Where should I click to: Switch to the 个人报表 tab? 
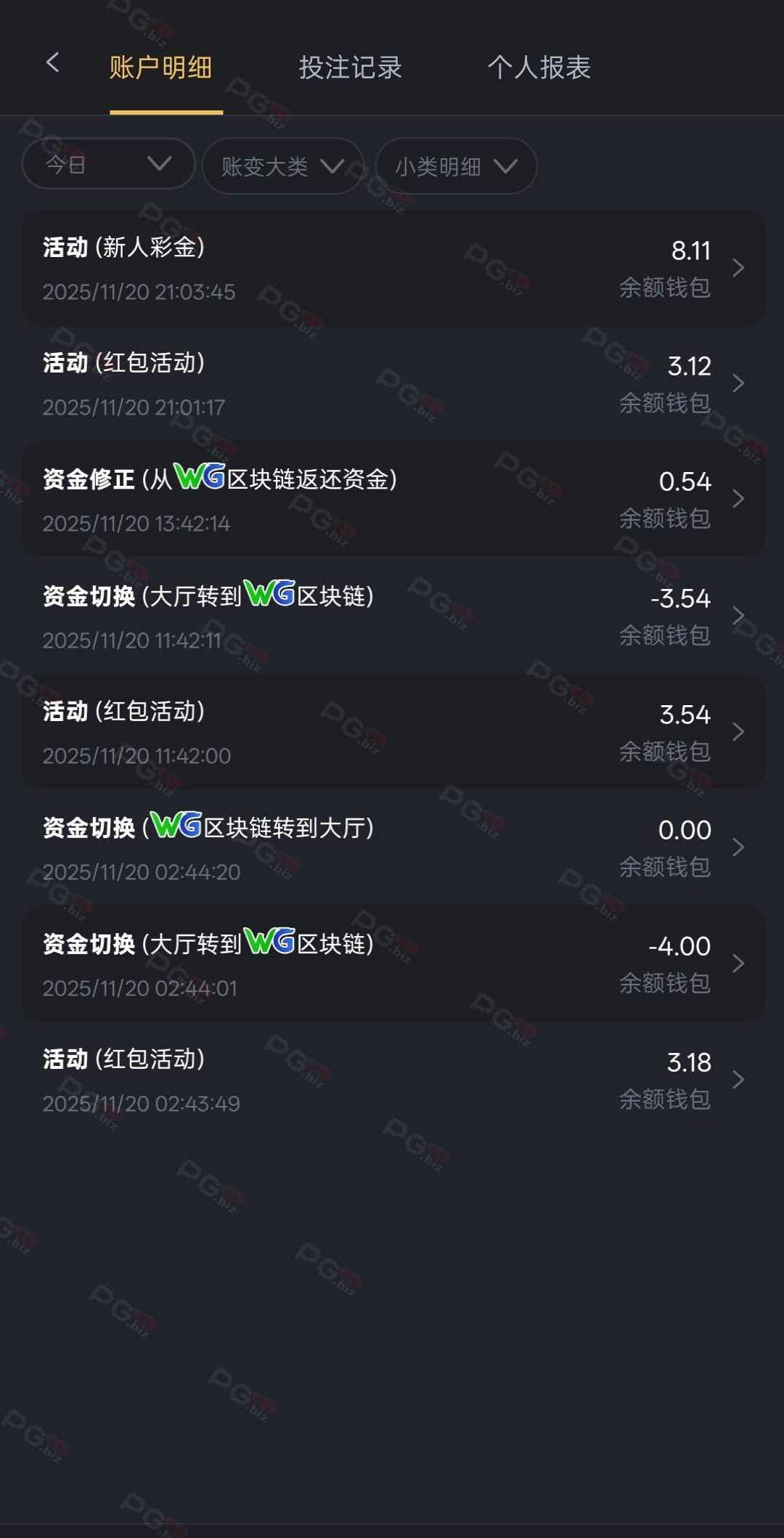(539, 68)
